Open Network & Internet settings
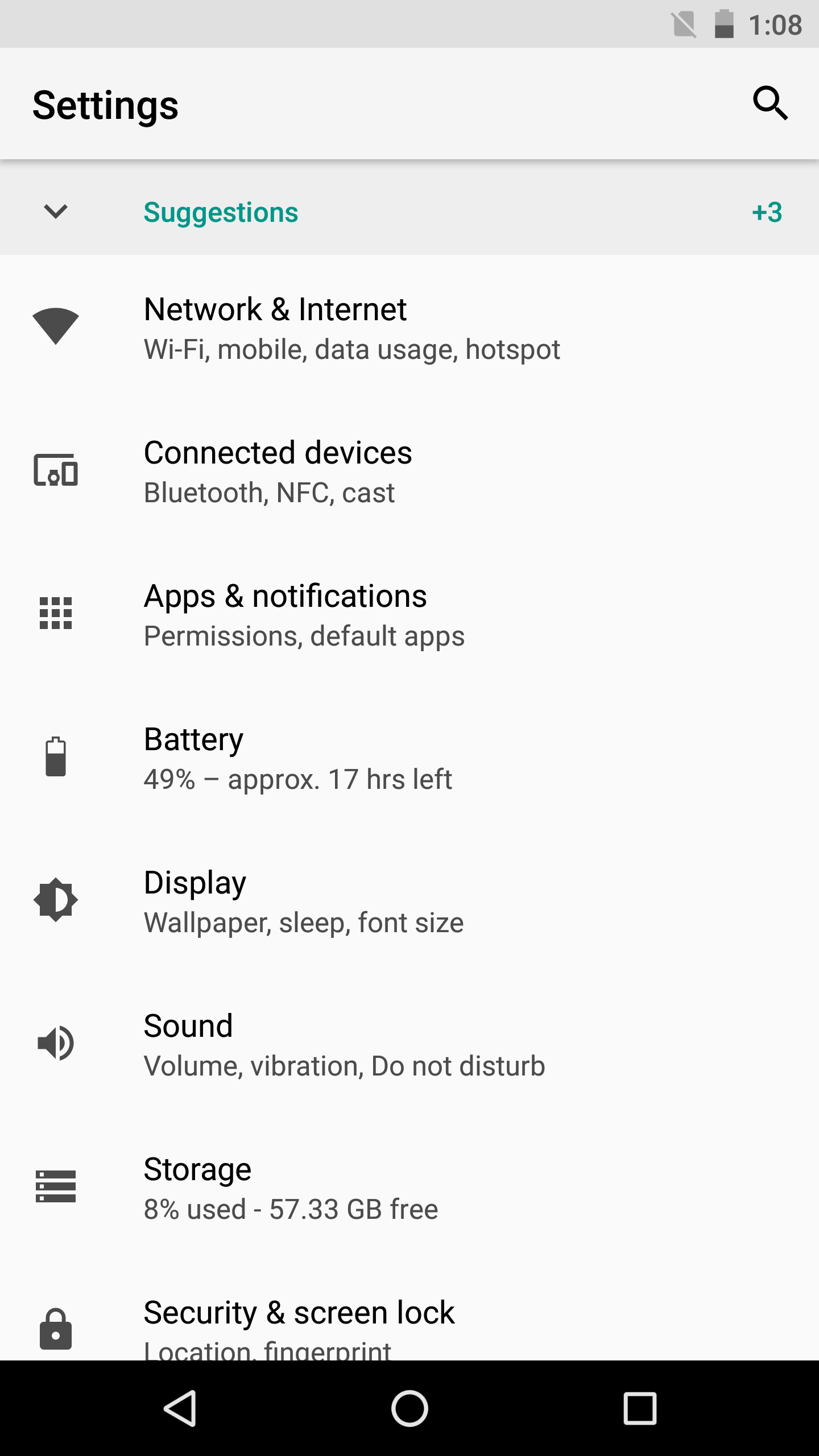This screenshot has width=819, height=1456. click(409, 328)
